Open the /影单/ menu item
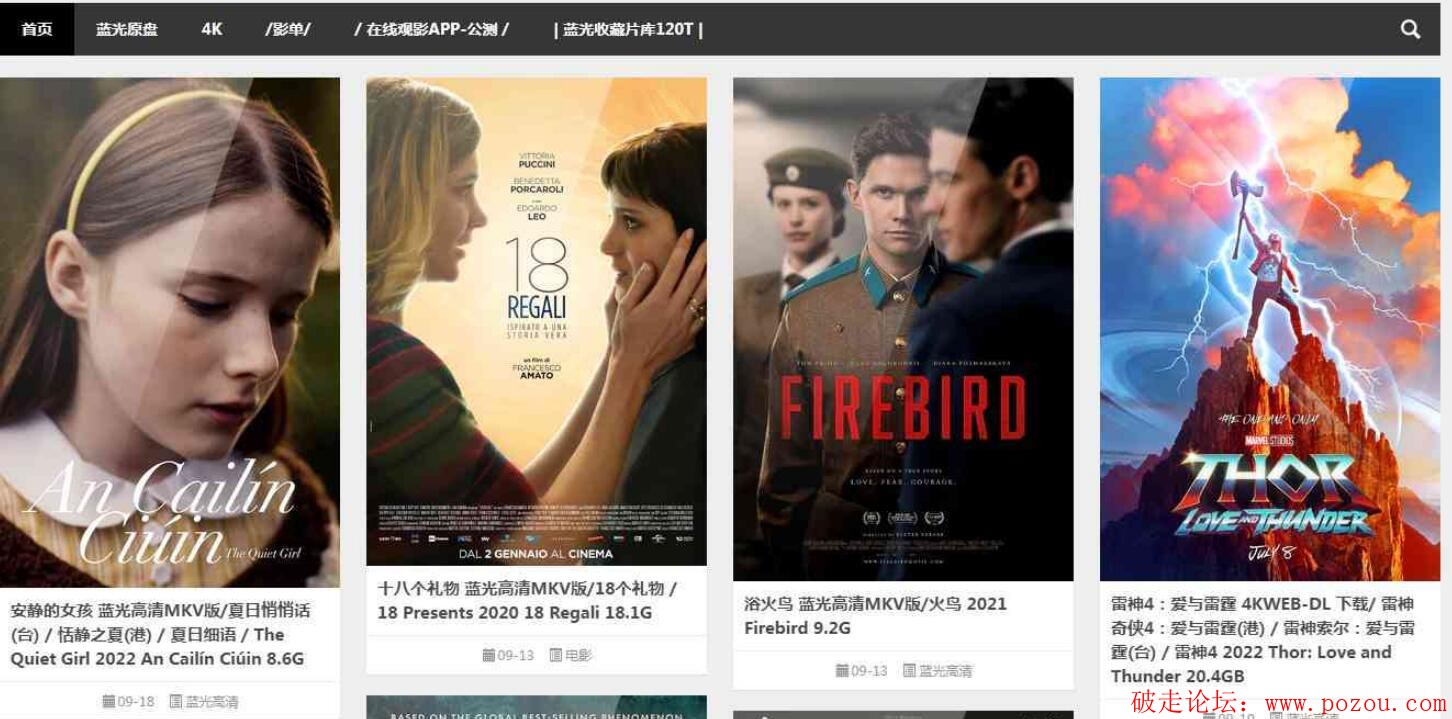The width and height of the screenshot is (1452, 719). click(x=288, y=29)
